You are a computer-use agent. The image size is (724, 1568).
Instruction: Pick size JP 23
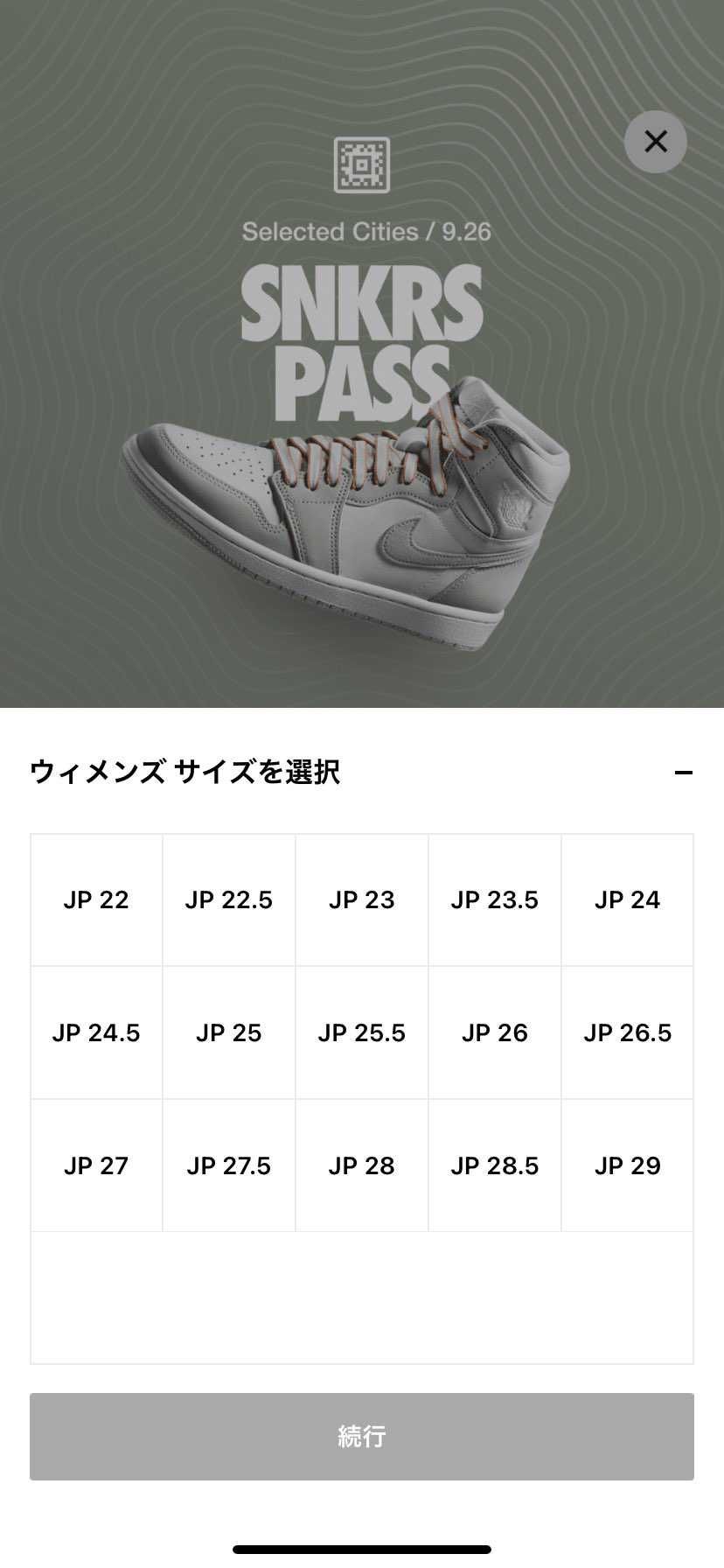(x=362, y=899)
